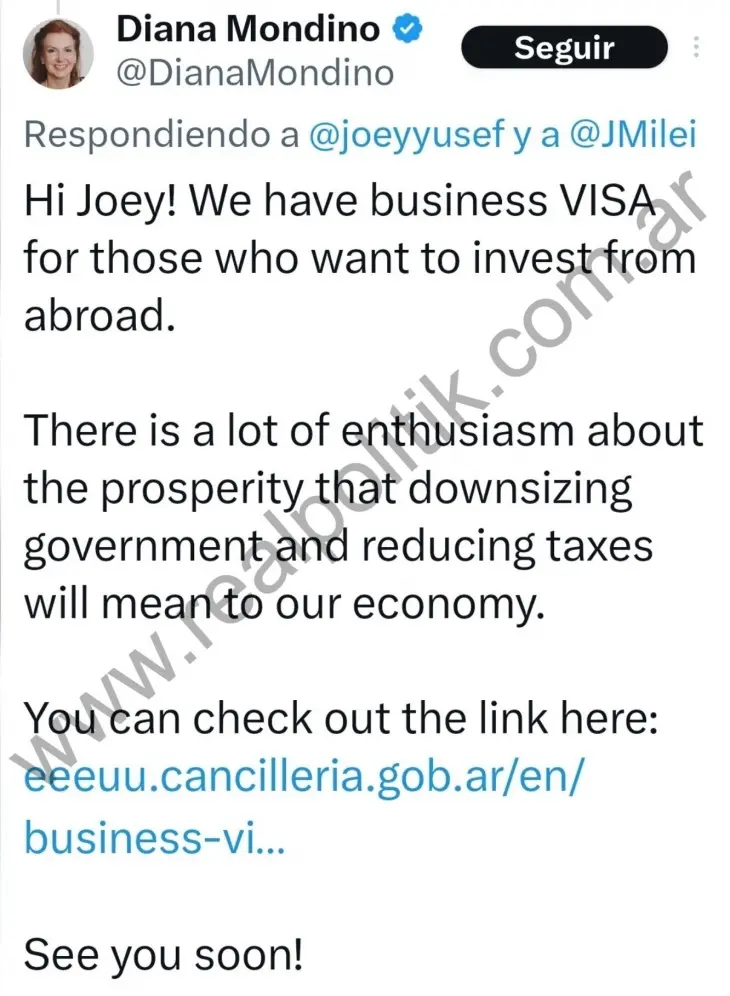The width and height of the screenshot is (730, 996).
Task: Follow Diana Mondino with Seguir button
Action: [564, 47]
